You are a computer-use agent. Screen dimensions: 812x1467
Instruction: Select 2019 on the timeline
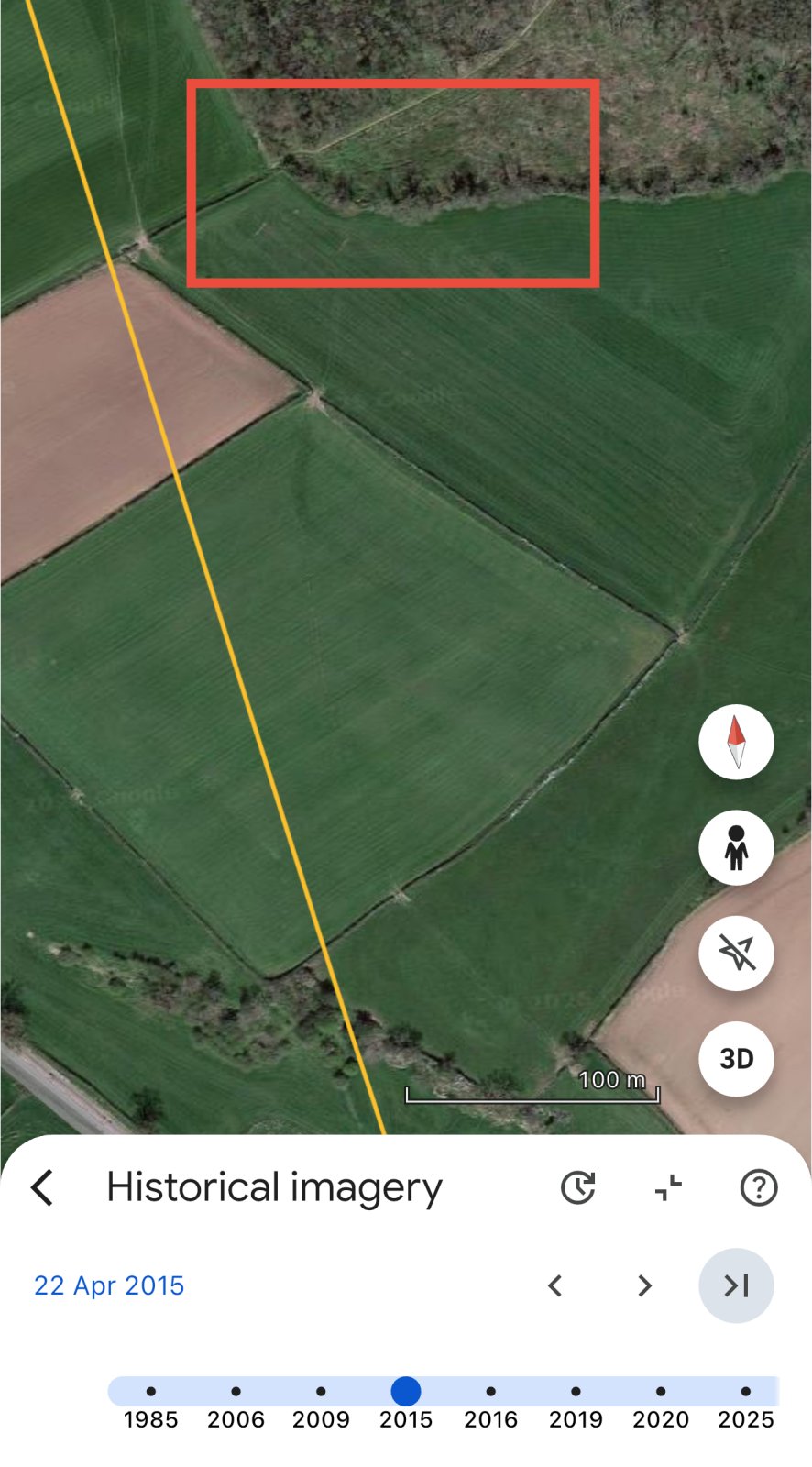[576, 1392]
